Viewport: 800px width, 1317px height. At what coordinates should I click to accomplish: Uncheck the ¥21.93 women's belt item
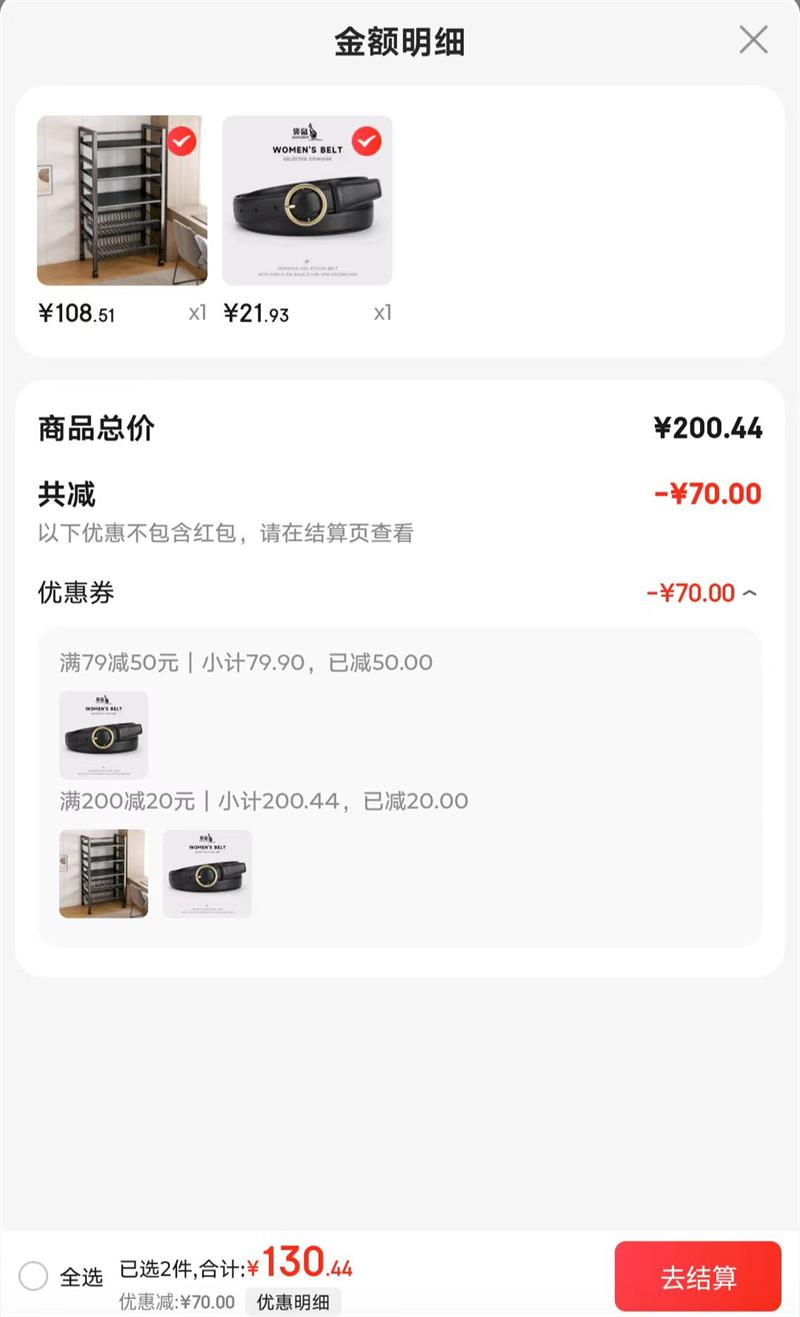pos(367,142)
